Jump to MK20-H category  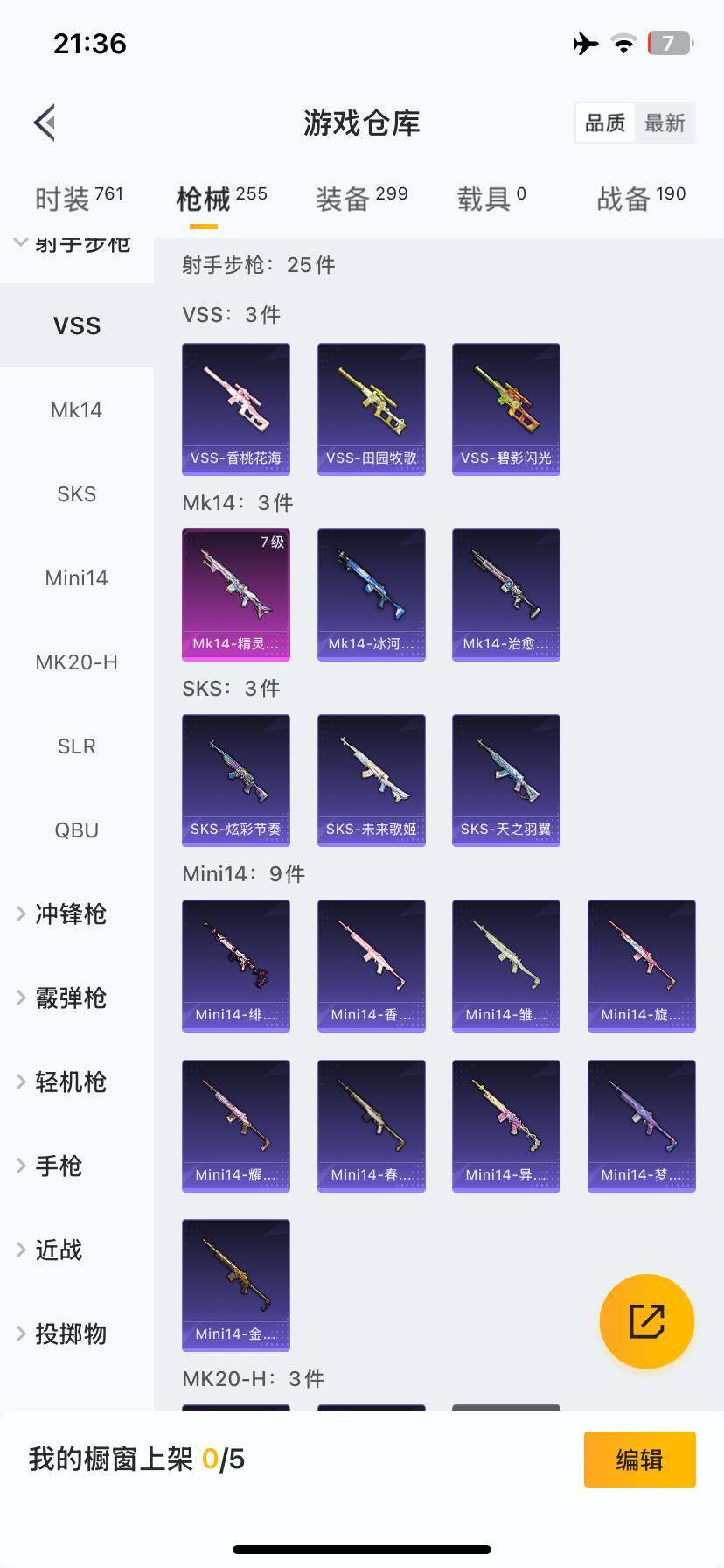point(77,662)
